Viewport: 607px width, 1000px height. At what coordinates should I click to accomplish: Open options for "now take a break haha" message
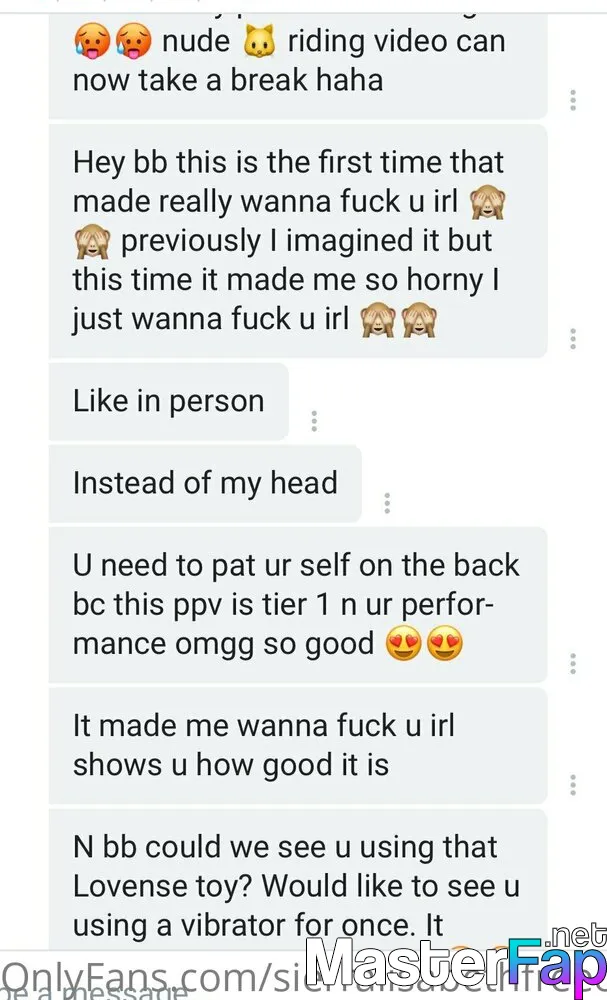[x=573, y=100]
